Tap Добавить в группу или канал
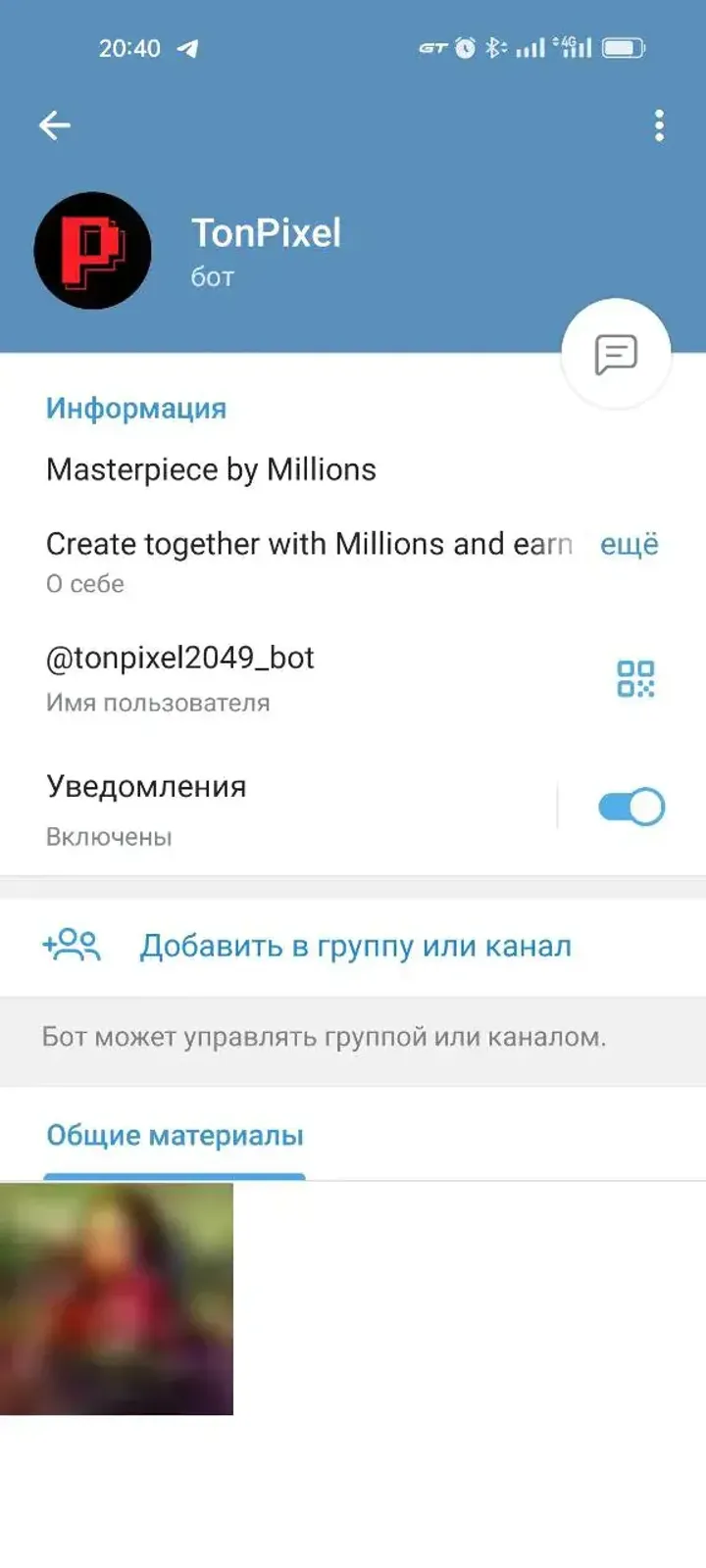The height and width of the screenshot is (1568, 706). (355, 945)
